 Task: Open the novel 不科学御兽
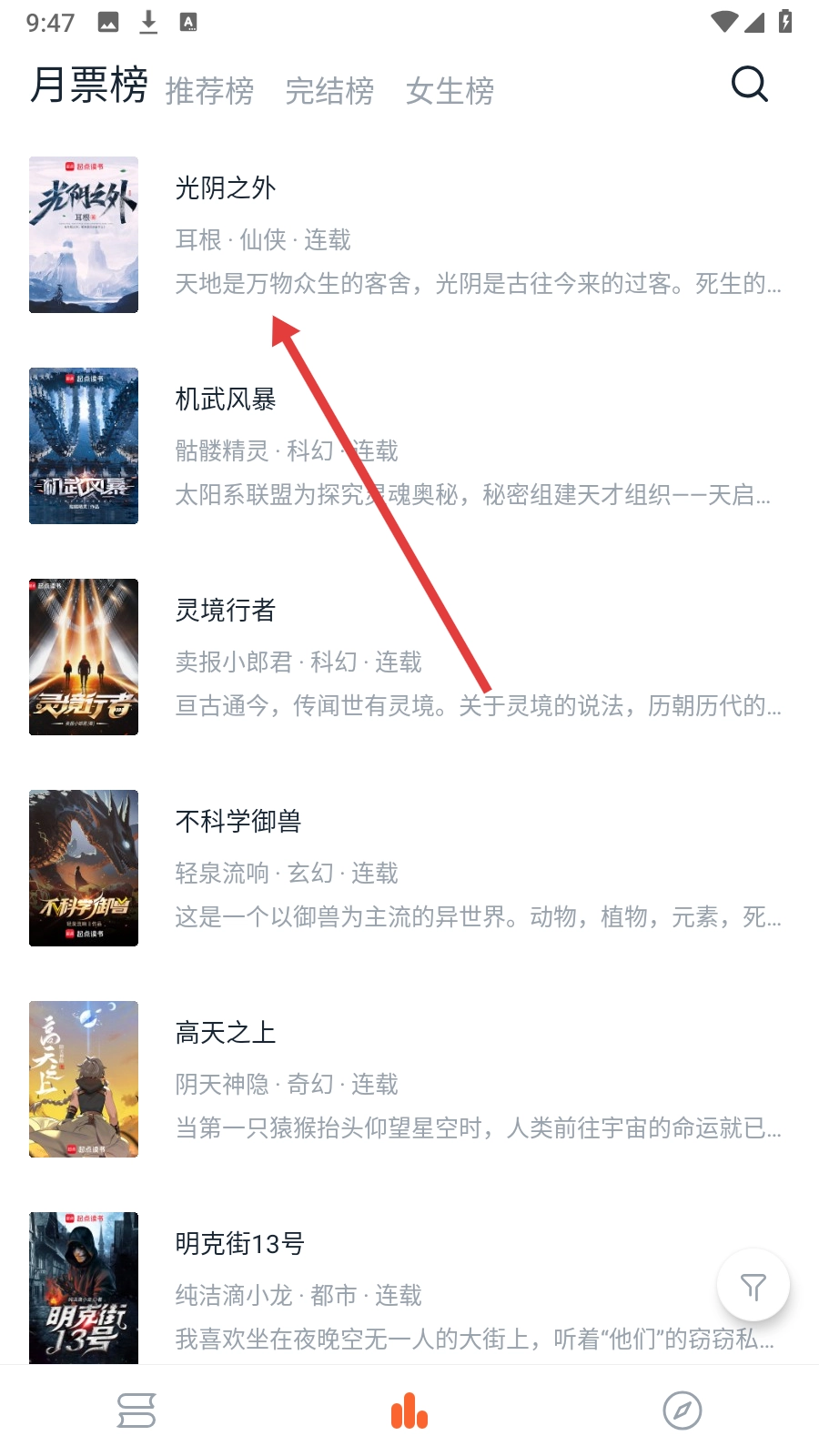click(238, 822)
